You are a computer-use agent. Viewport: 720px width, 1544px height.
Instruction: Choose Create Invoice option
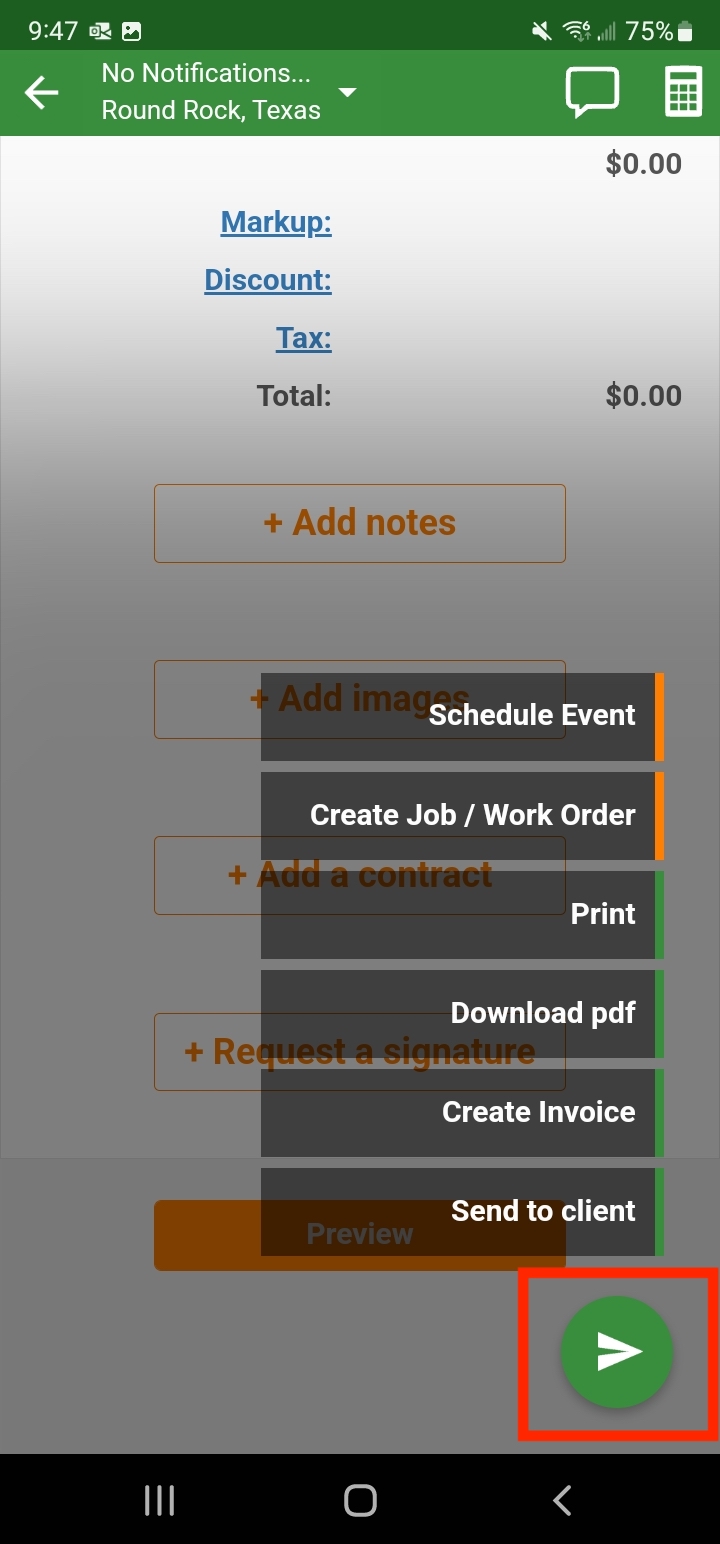[x=460, y=1112]
